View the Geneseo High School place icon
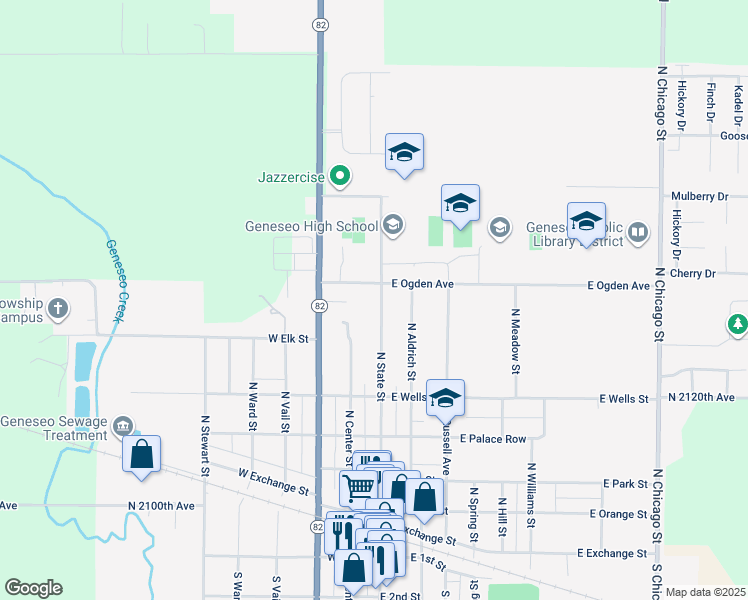The image size is (748, 600). (x=393, y=226)
